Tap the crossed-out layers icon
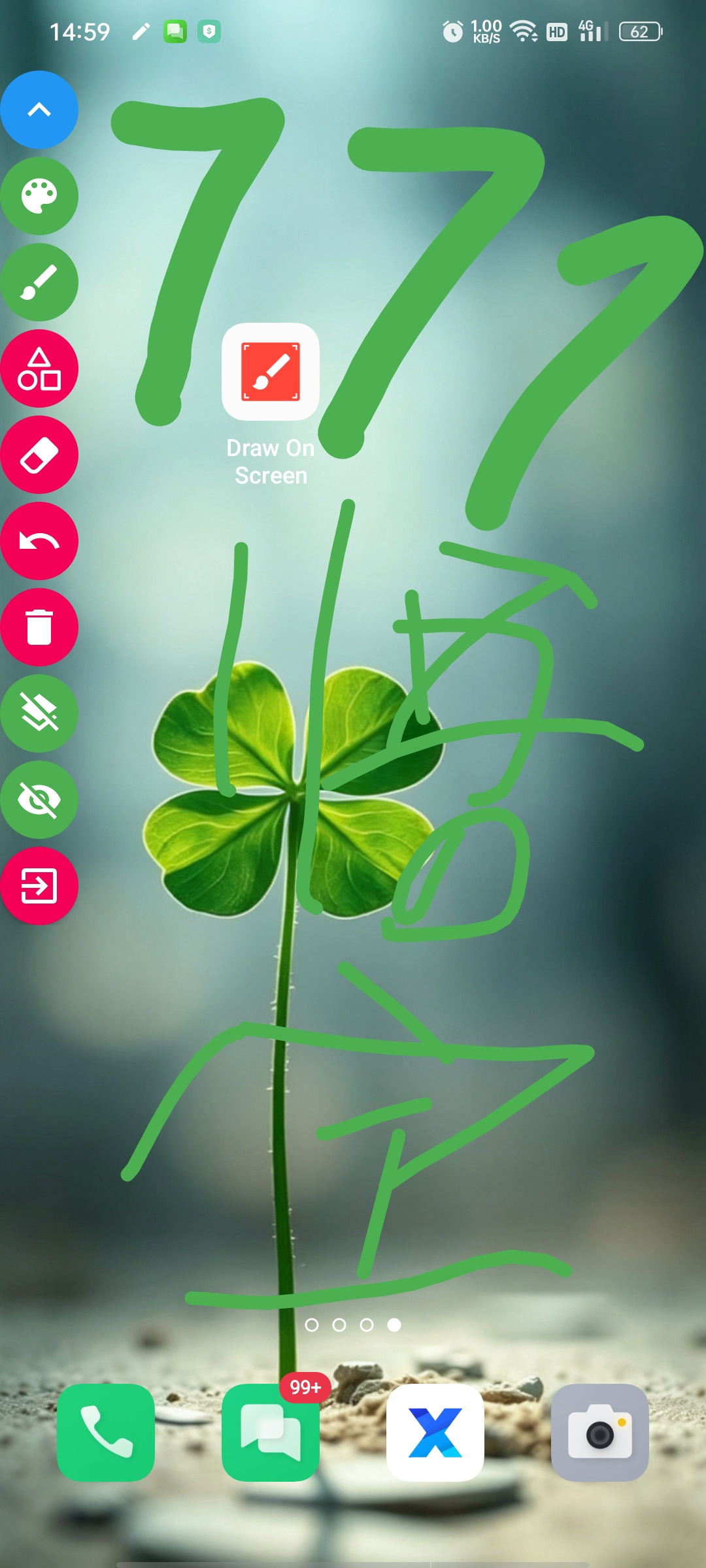The height and width of the screenshot is (1568, 706). 39,713
